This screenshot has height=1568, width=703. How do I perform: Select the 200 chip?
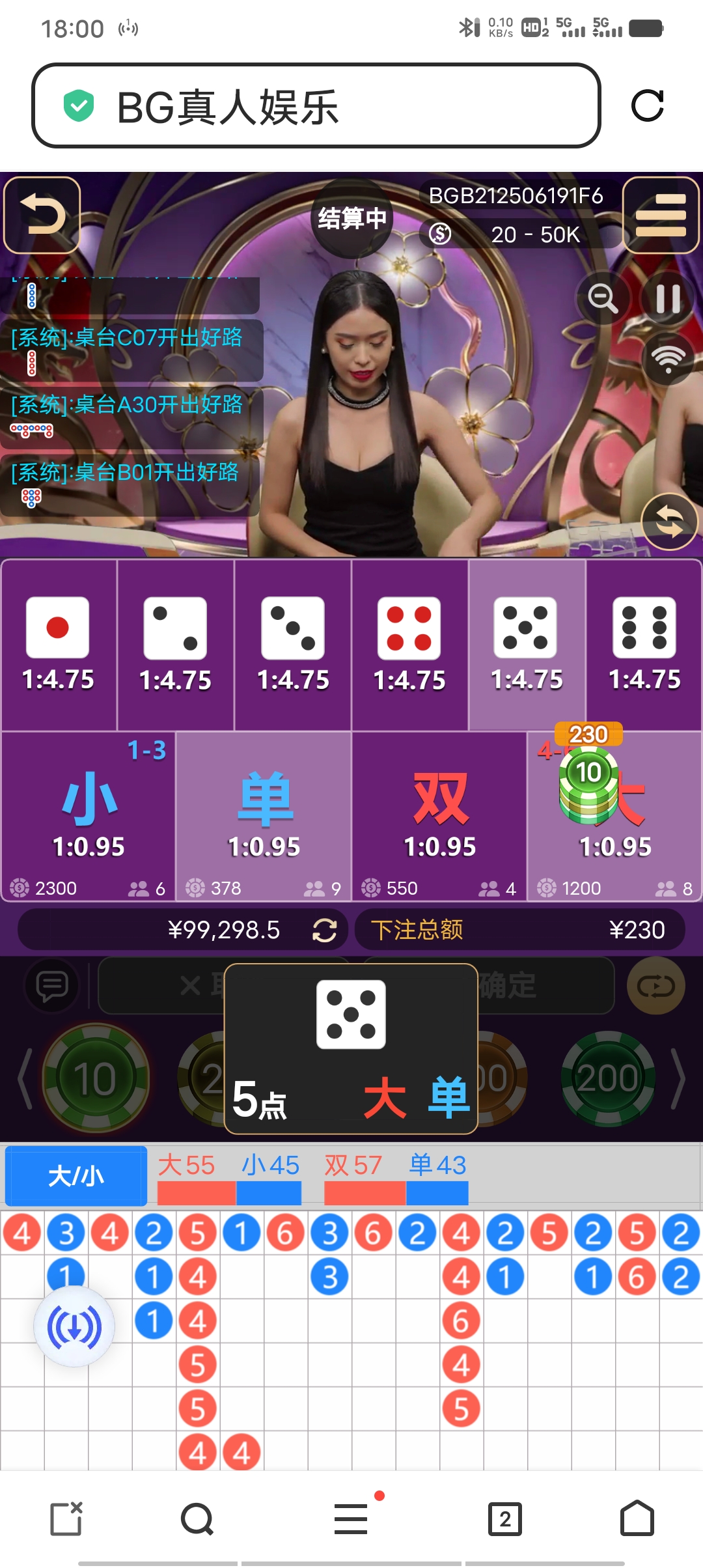(x=608, y=1078)
